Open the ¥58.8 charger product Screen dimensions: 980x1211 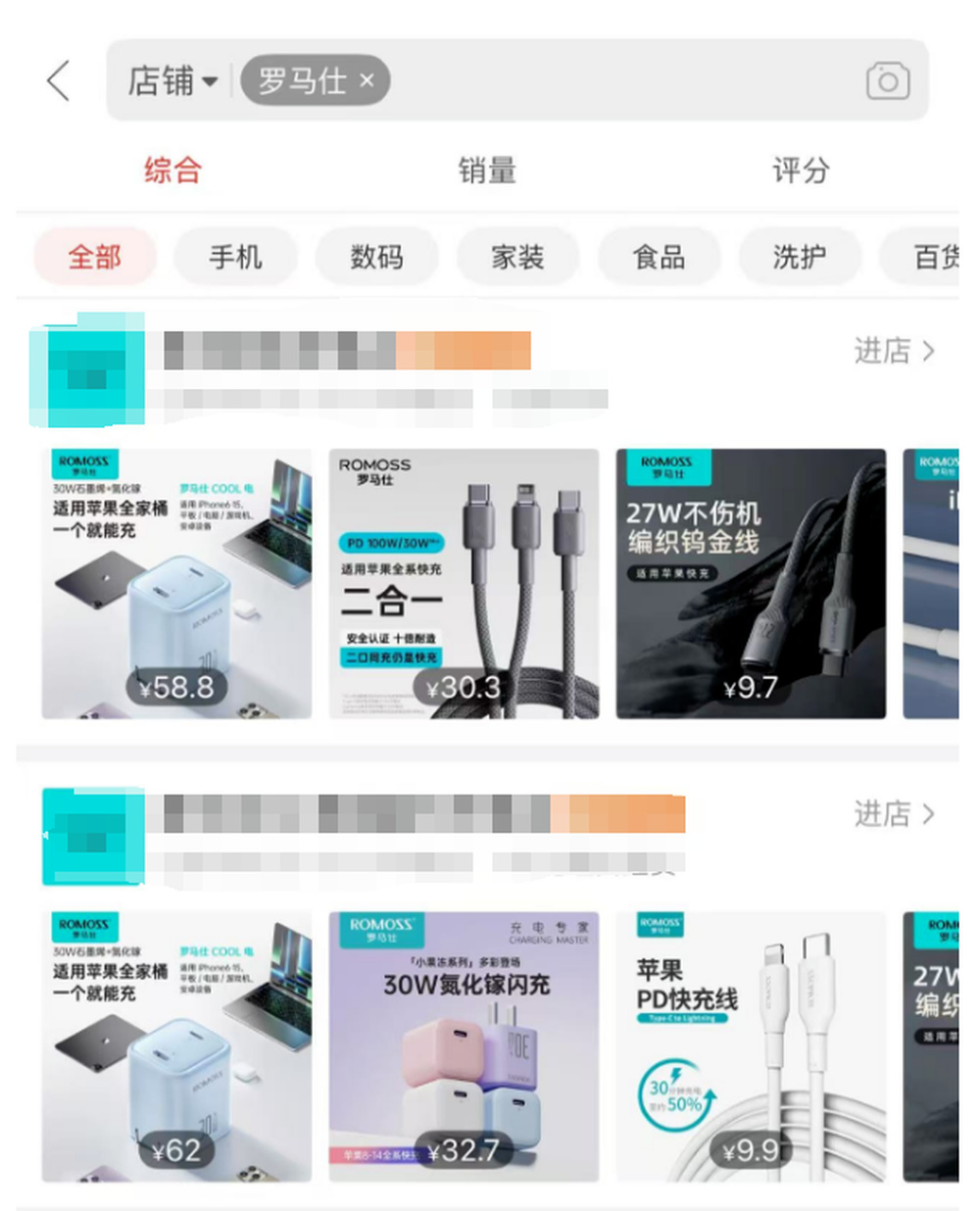coord(176,583)
